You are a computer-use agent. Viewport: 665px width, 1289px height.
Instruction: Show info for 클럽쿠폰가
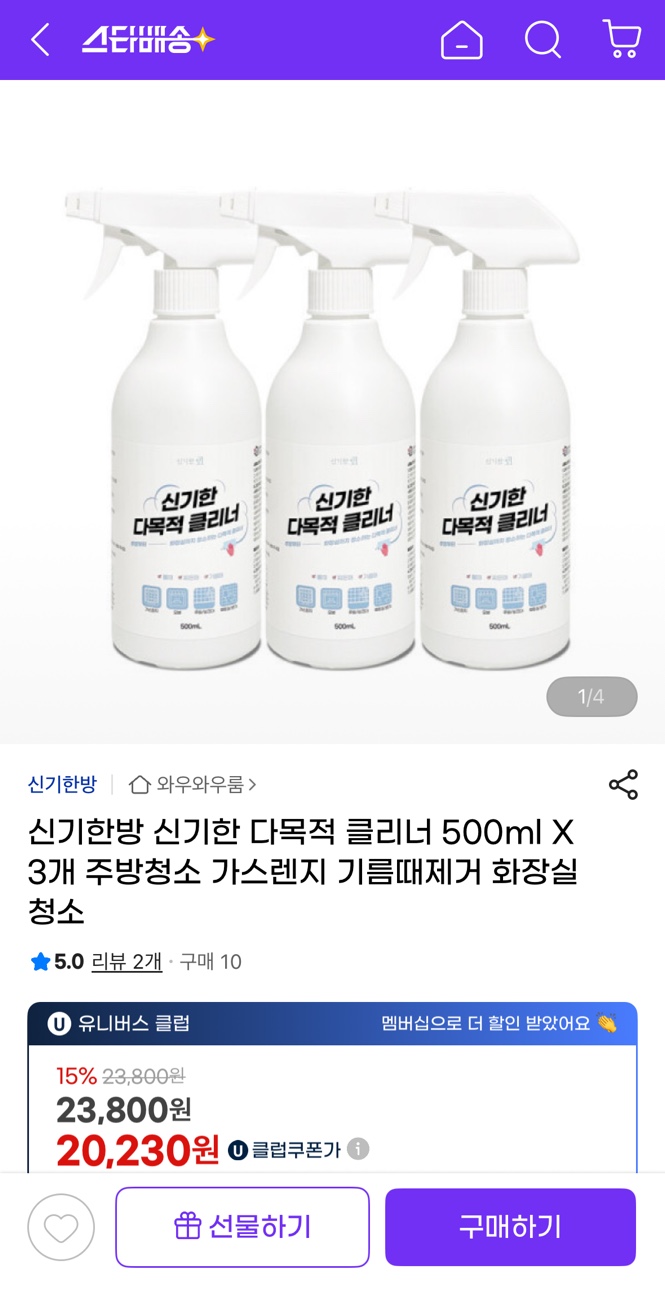tap(358, 1149)
